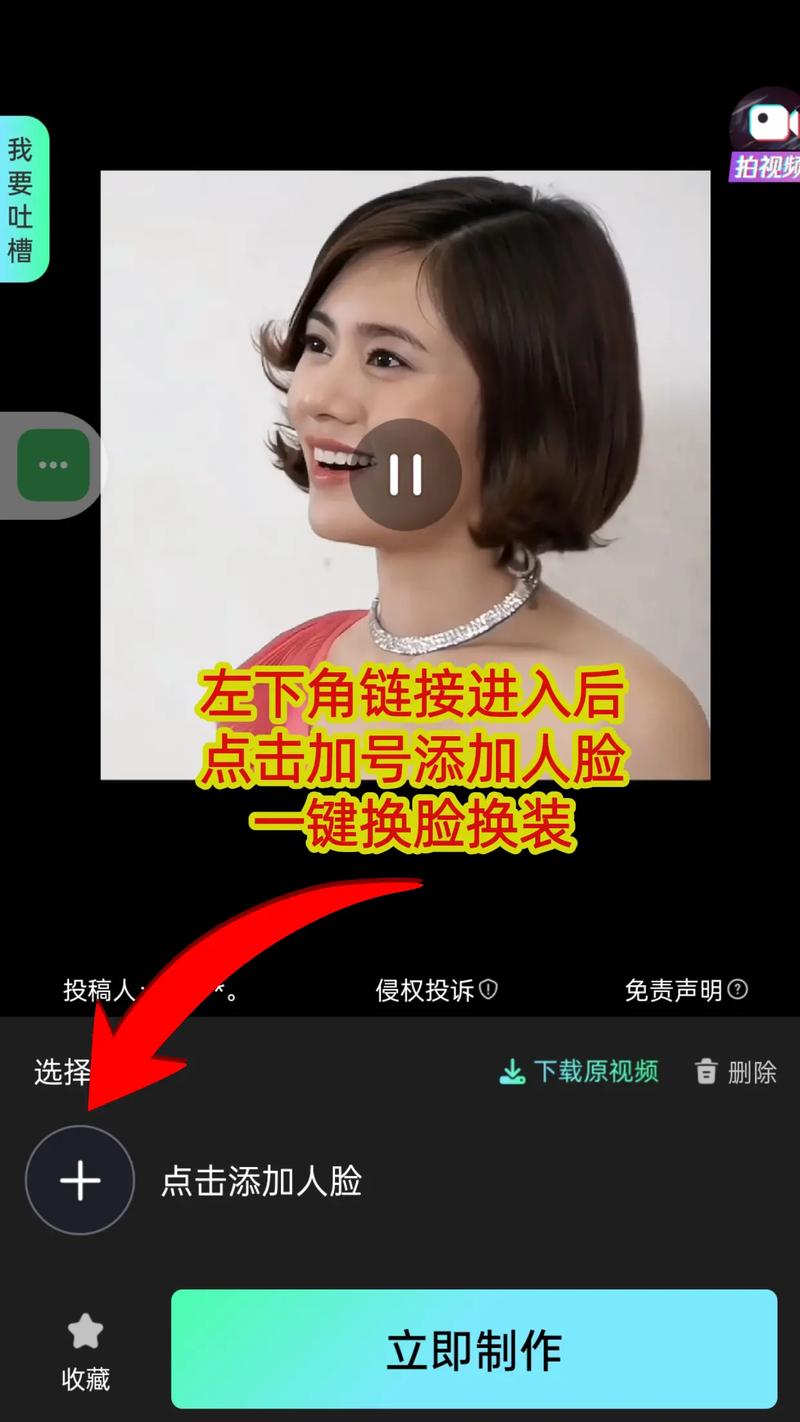Open the 拍视频 shoot video icon
The width and height of the screenshot is (800, 1422).
tap(768, 137)
